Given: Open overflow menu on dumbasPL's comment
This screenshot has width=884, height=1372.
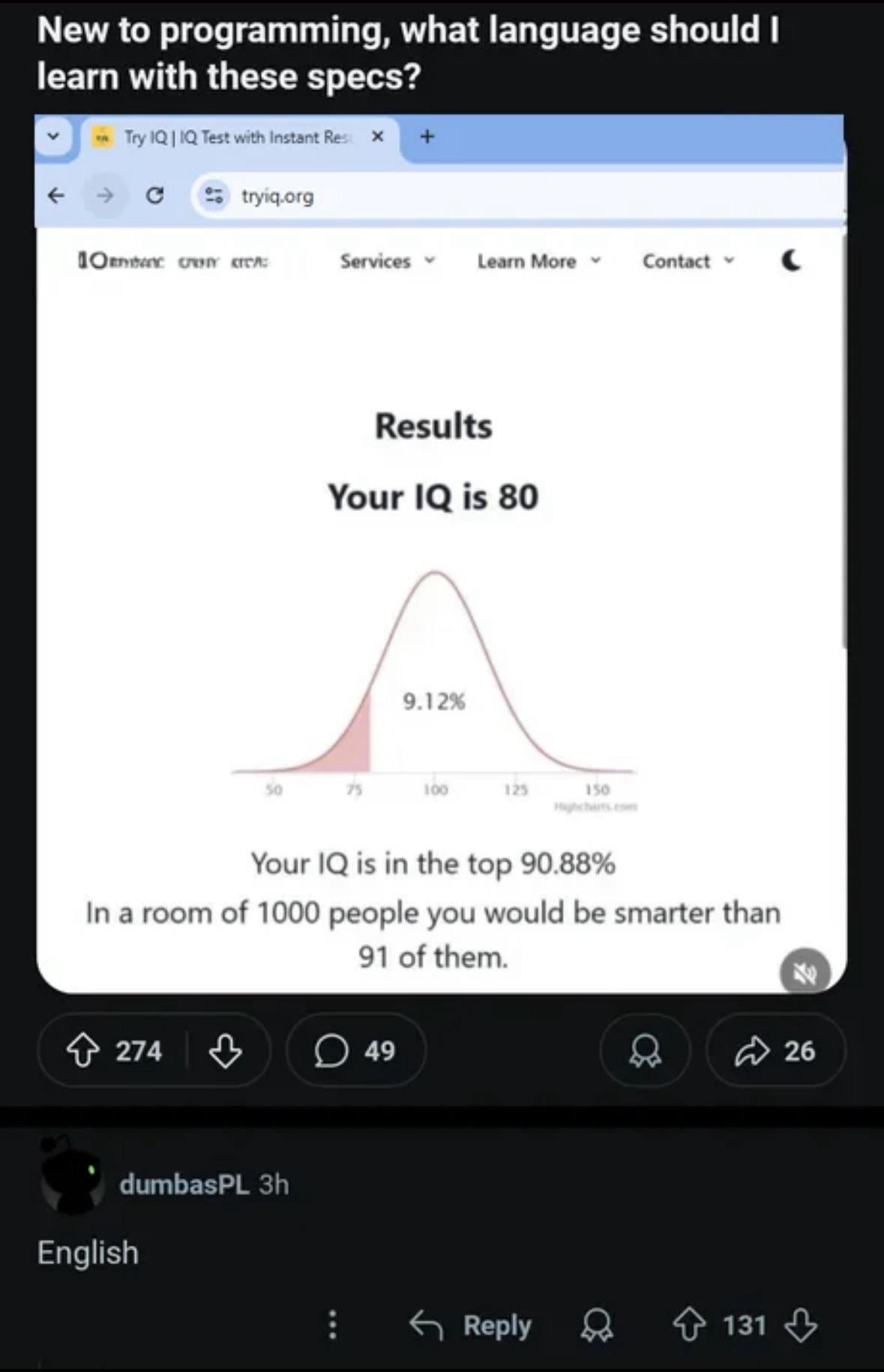Looking at the screenshot, I should pyautogui.click(x=333, y=1325).
